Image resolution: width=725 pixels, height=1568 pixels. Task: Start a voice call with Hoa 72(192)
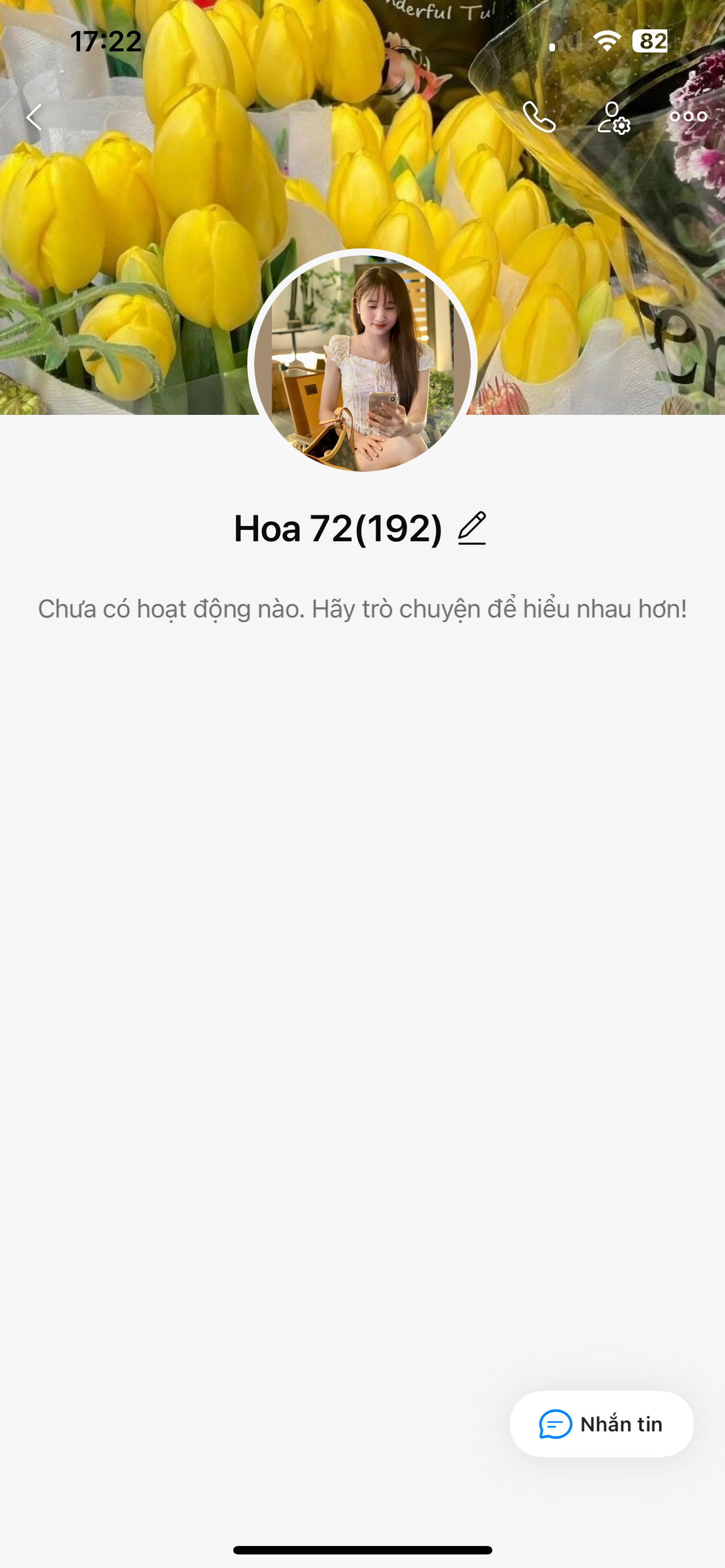coord(539,117)
